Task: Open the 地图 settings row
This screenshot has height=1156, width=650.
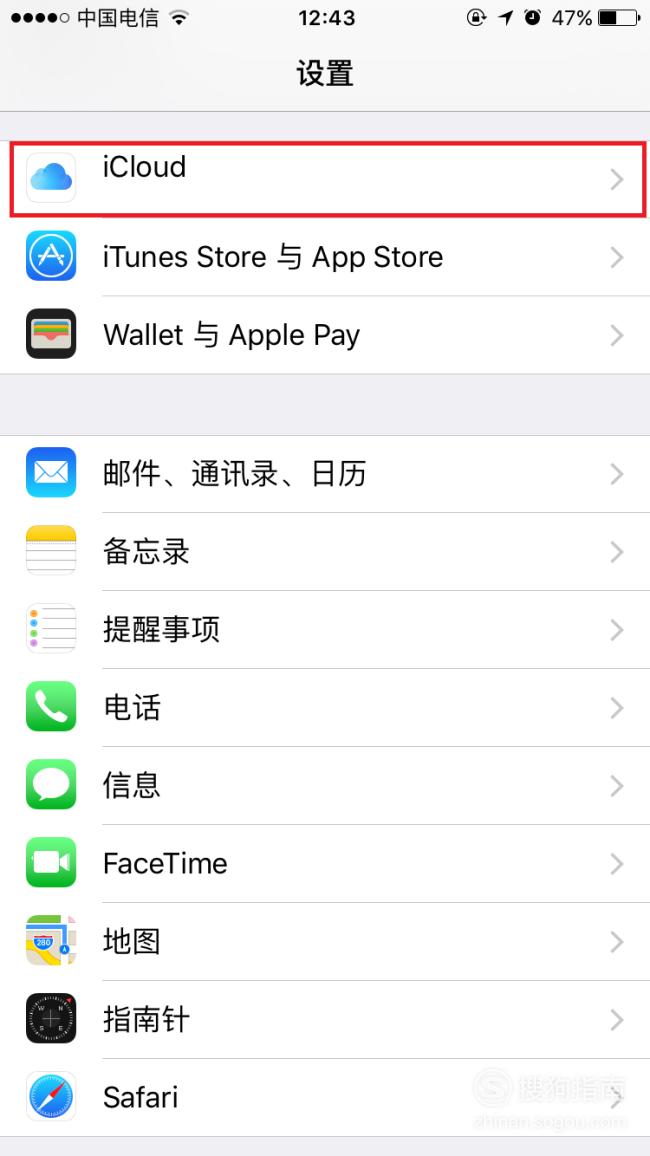Action: (x=325, y=942)
